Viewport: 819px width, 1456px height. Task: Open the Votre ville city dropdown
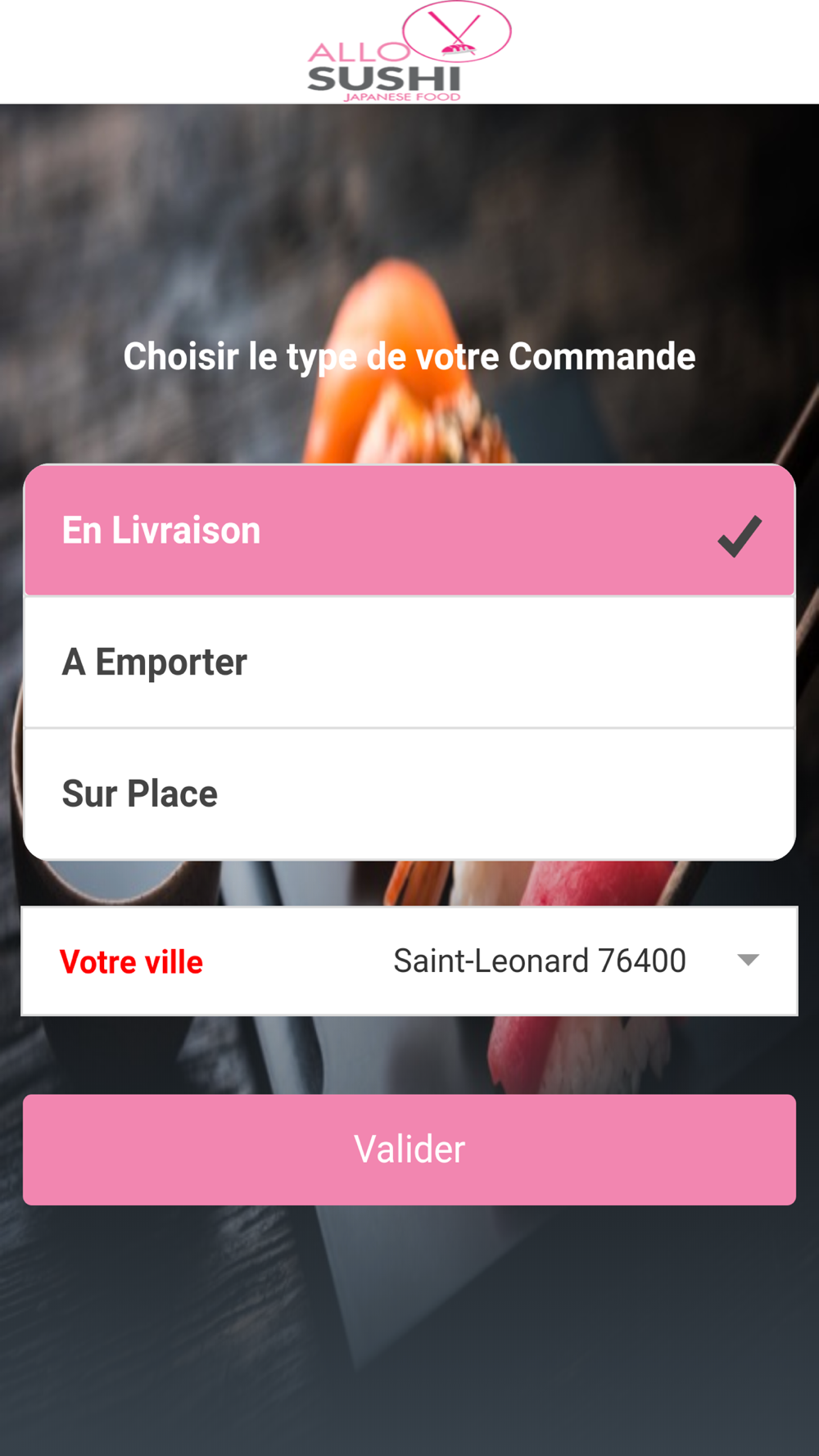(409, 961)
